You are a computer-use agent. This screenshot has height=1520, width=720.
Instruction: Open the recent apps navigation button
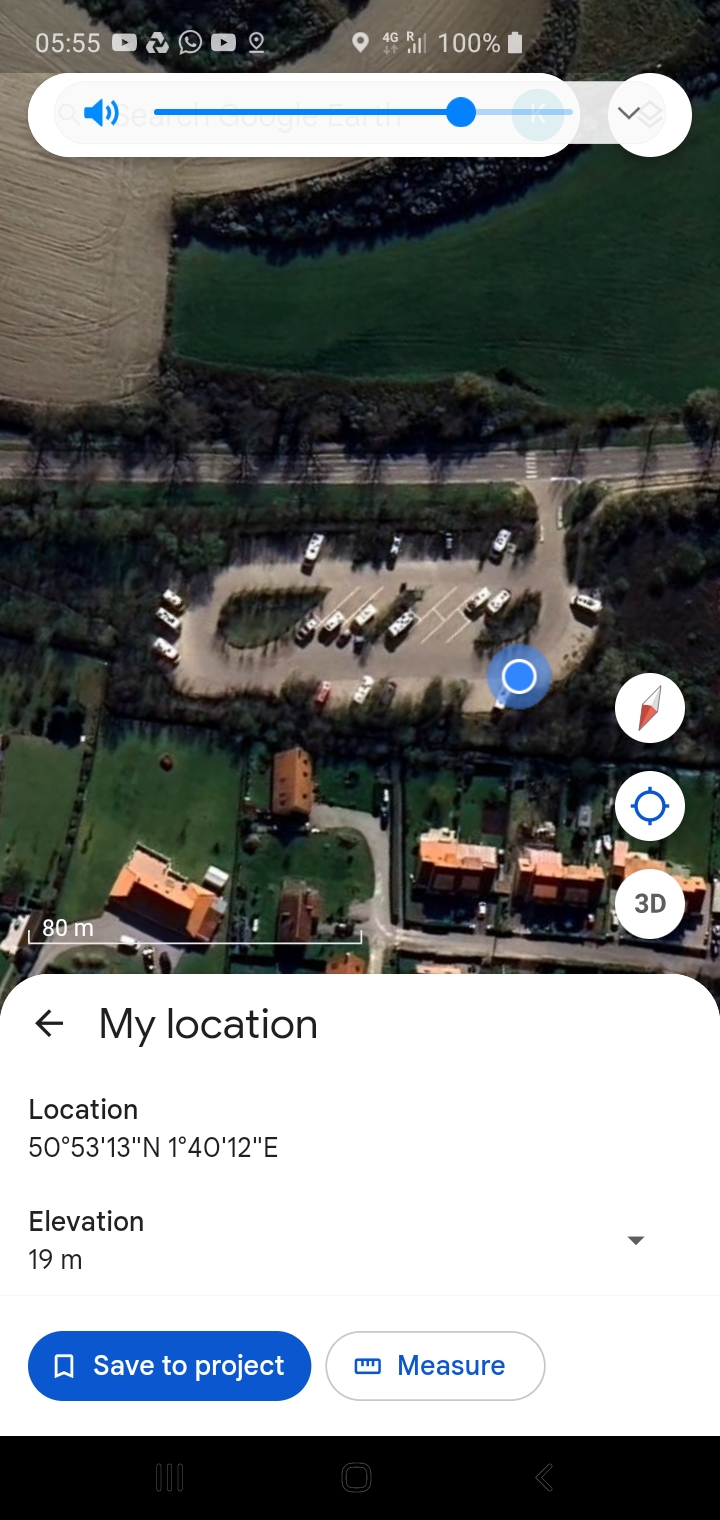[170, 1477]
